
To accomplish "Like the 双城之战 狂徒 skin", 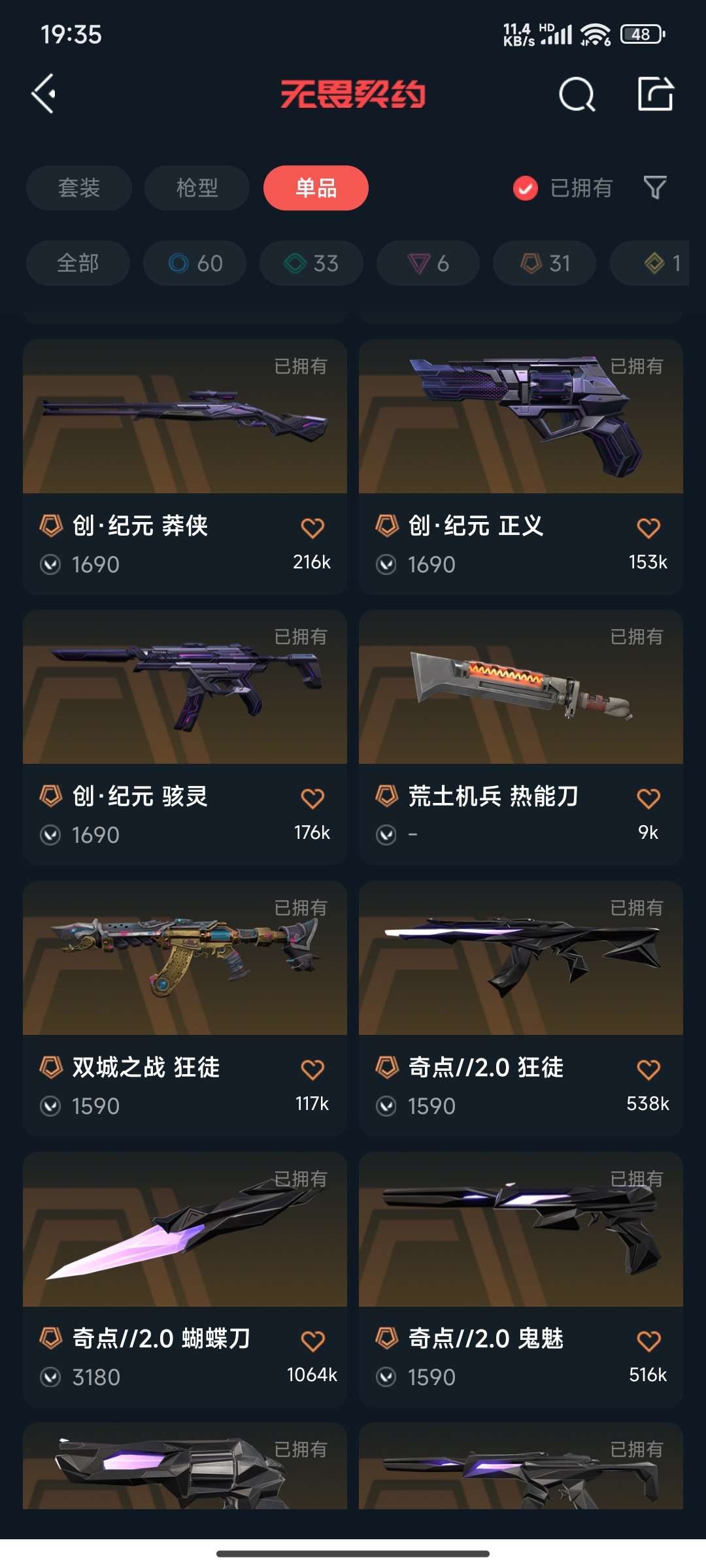I will pos(312,1070).
